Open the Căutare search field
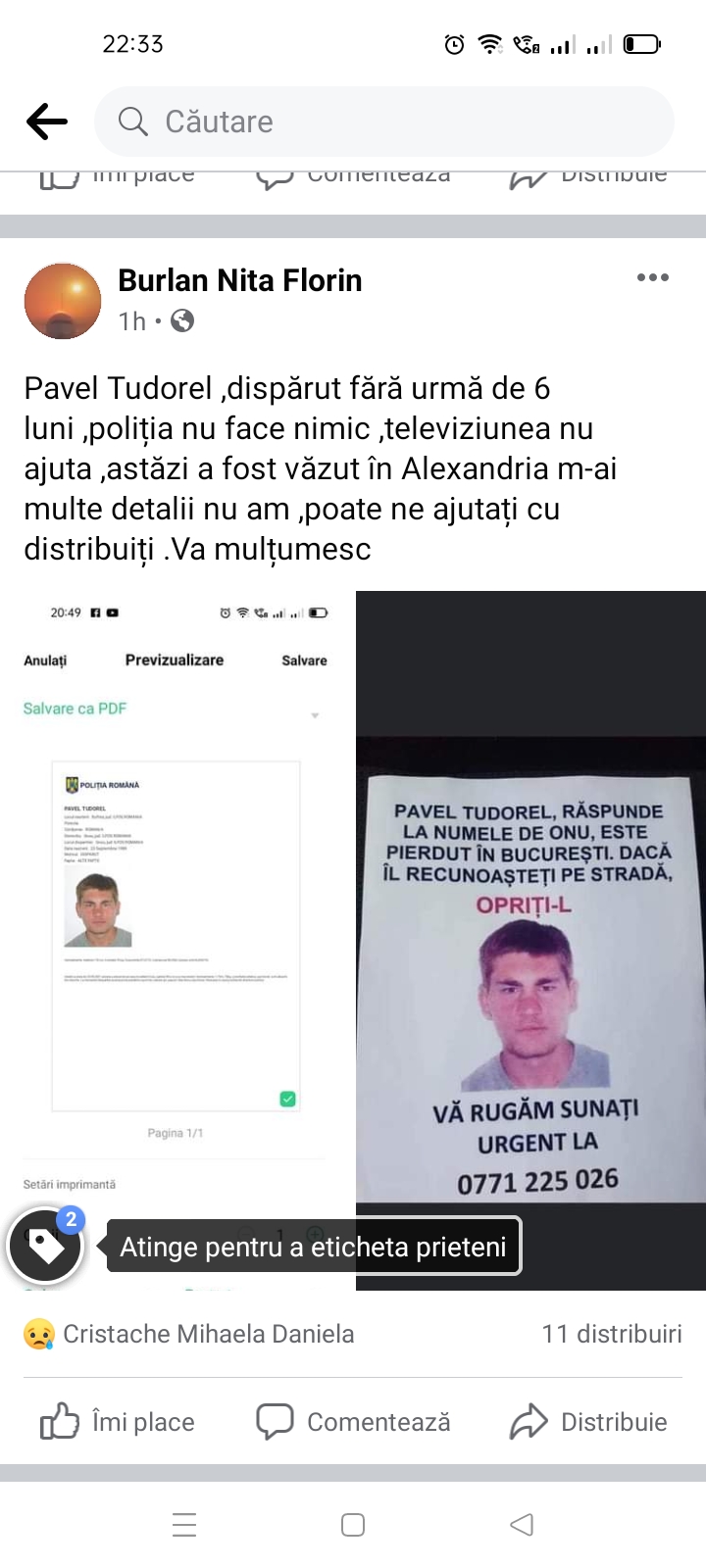The image size is (706, 1568). 382,122
